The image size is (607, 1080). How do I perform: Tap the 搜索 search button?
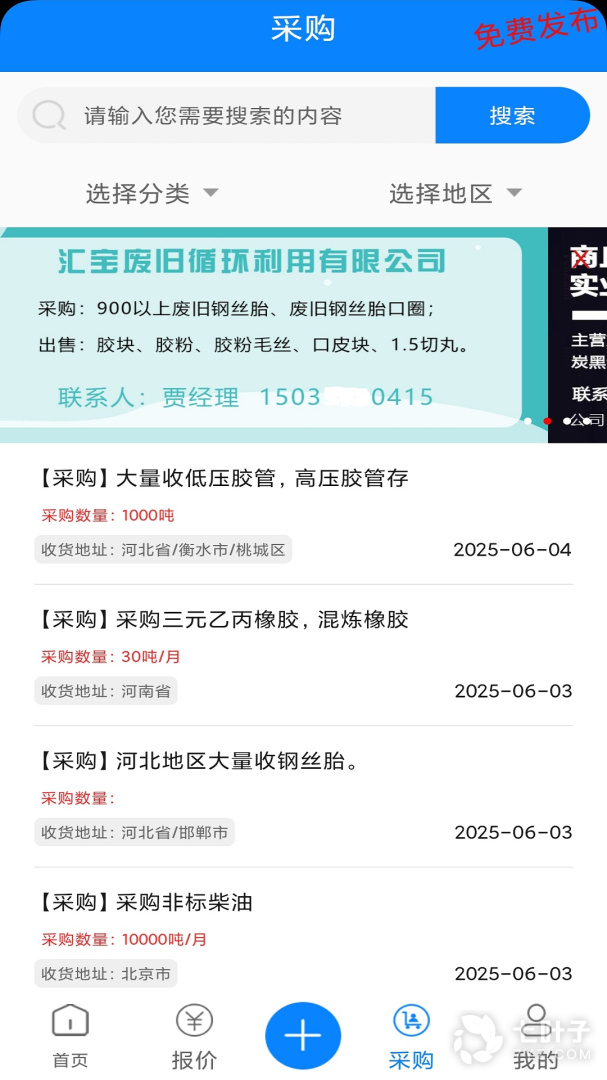click(x=512, y=116)
